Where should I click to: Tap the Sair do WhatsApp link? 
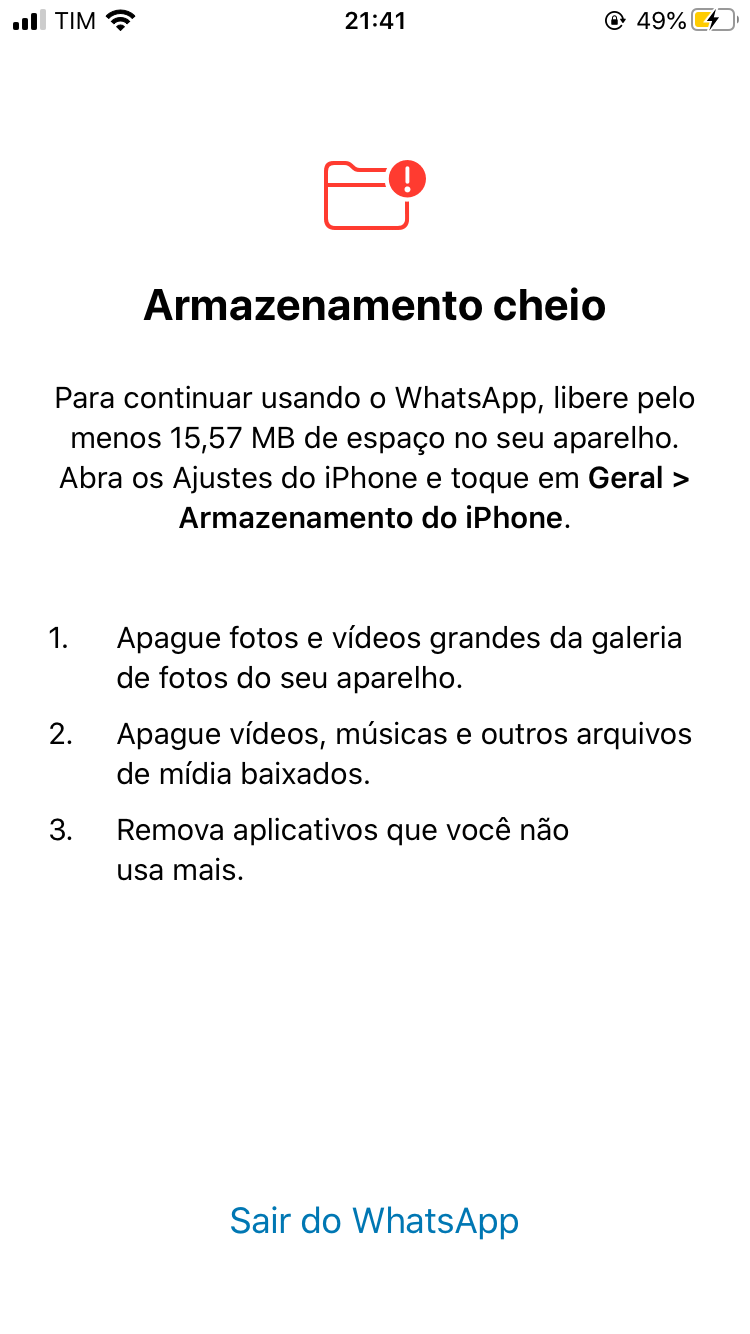[x=374, y=1221]
